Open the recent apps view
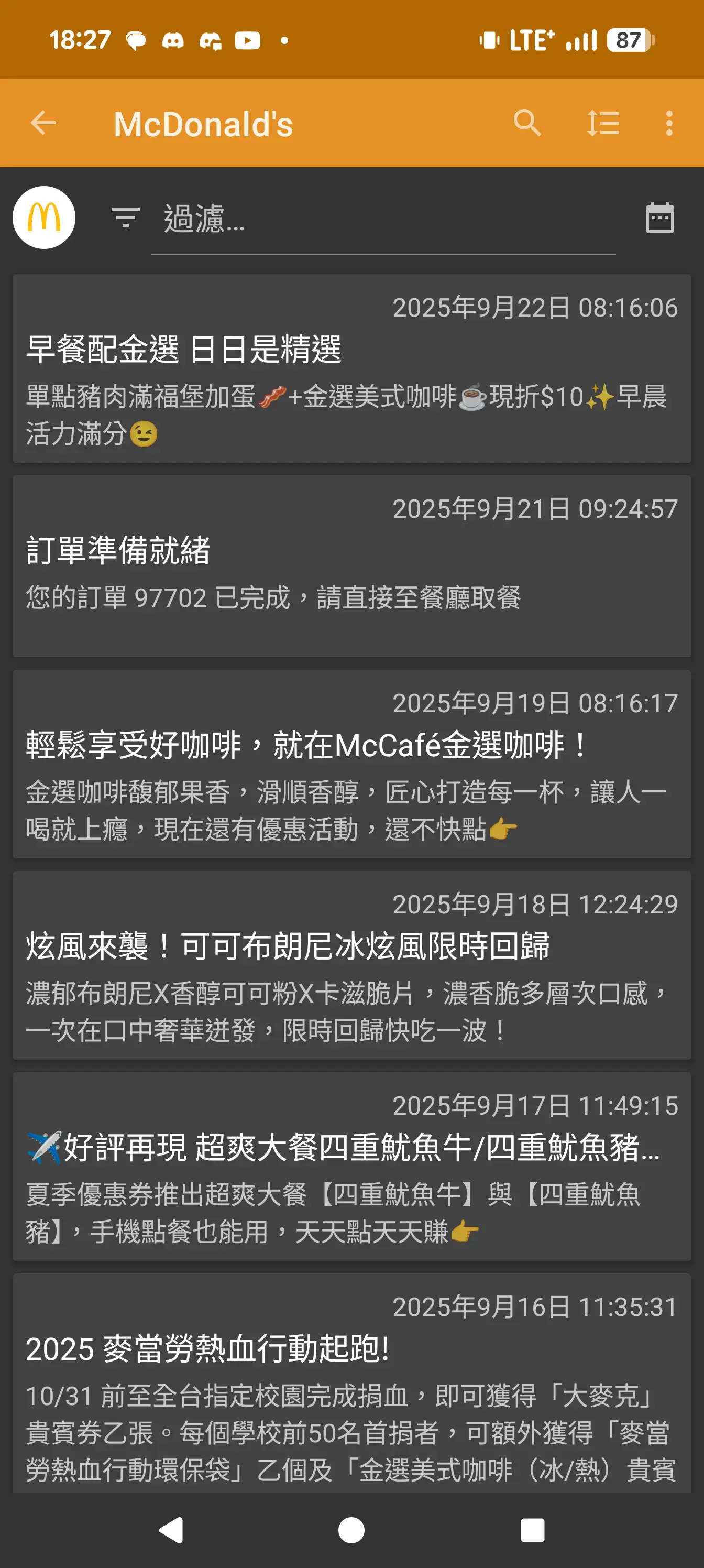The image size is (704, 1568). [532, 1530]
